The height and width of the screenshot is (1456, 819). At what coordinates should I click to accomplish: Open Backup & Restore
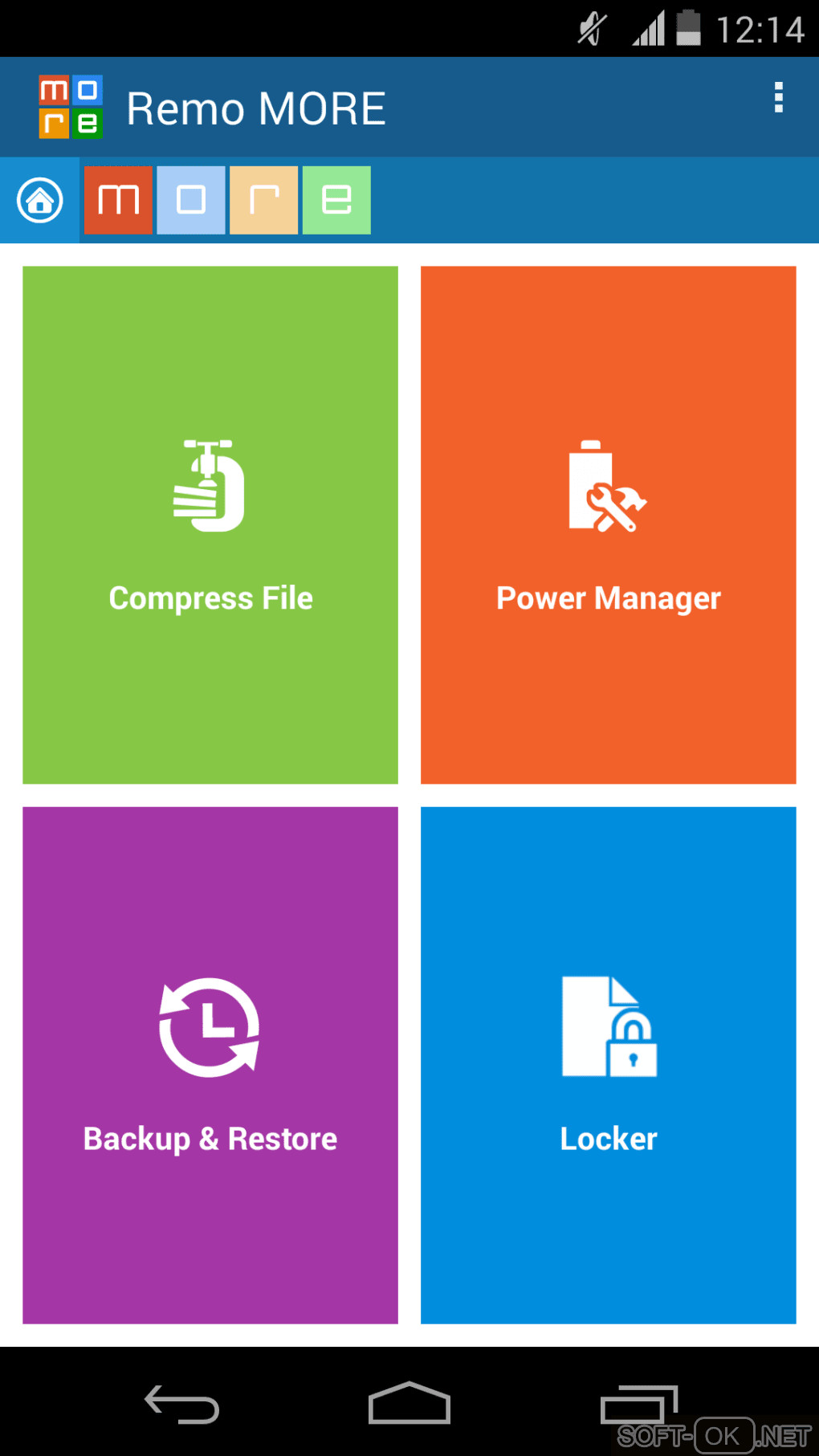coord(210,1065)
